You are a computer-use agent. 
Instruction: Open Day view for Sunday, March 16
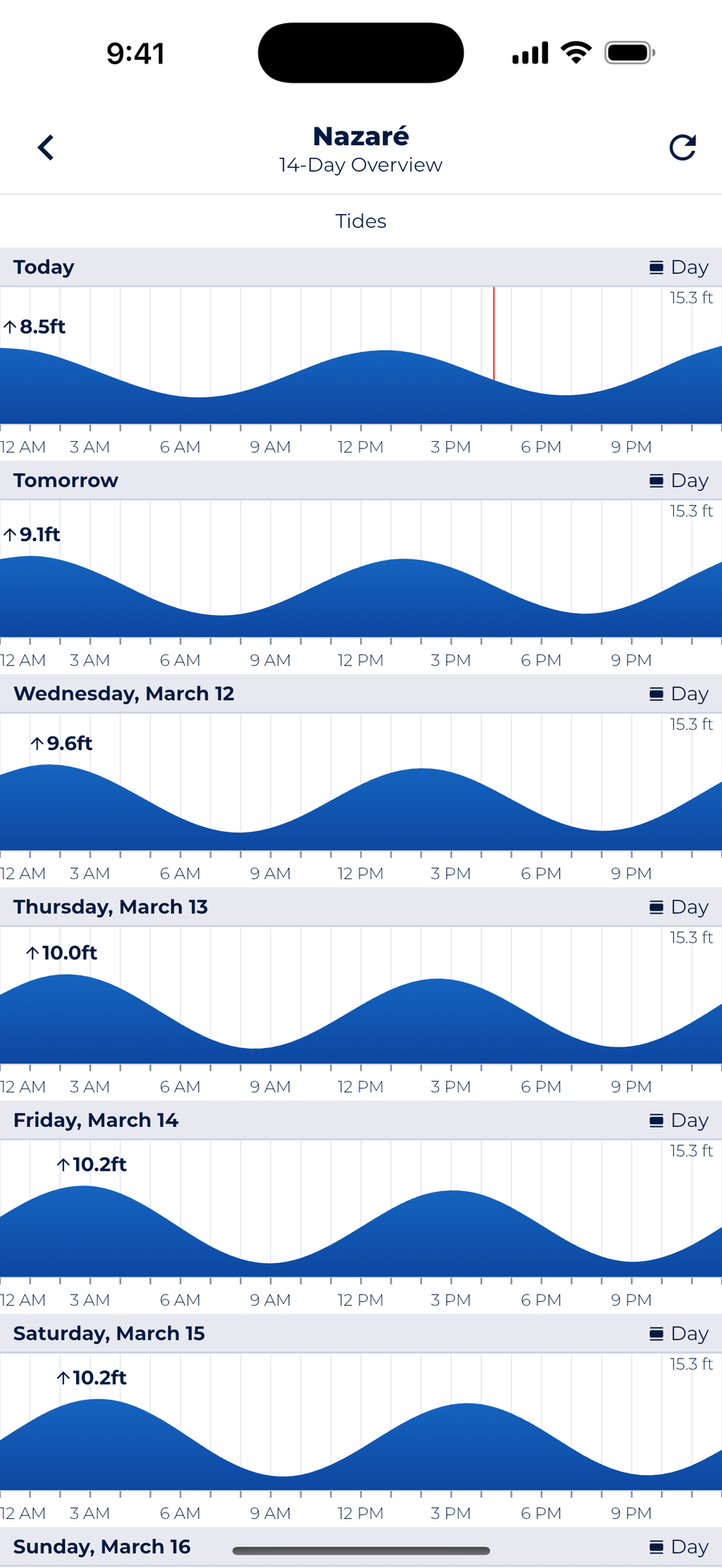coord(679,1547)
